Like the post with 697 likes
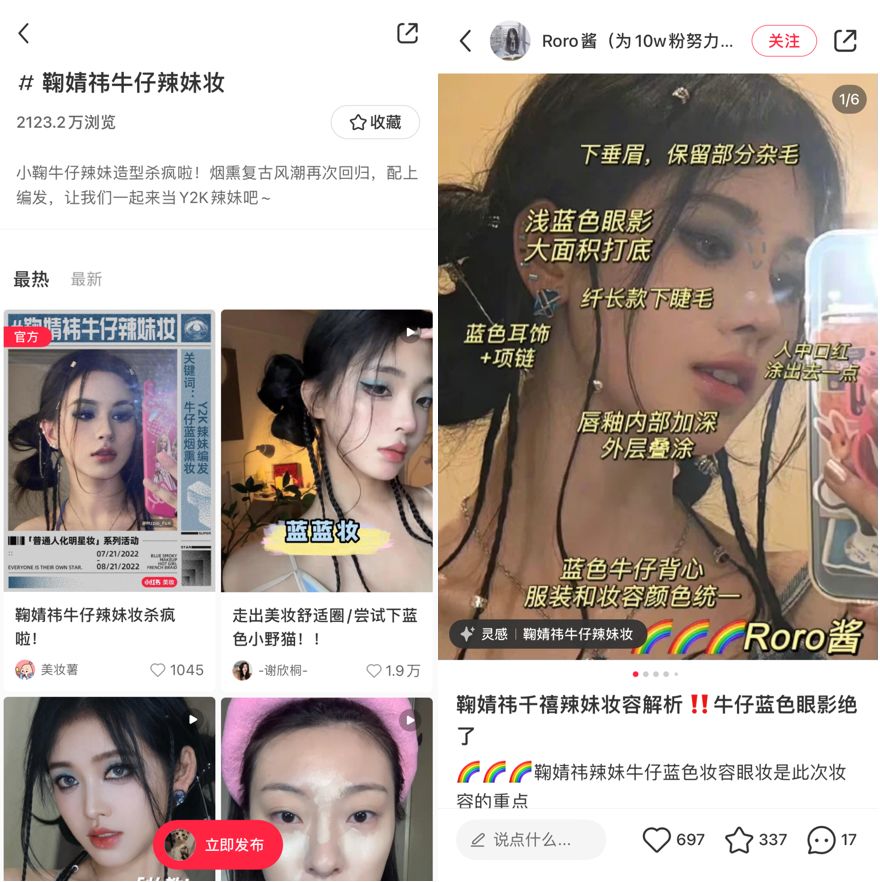 click(657, 840)
